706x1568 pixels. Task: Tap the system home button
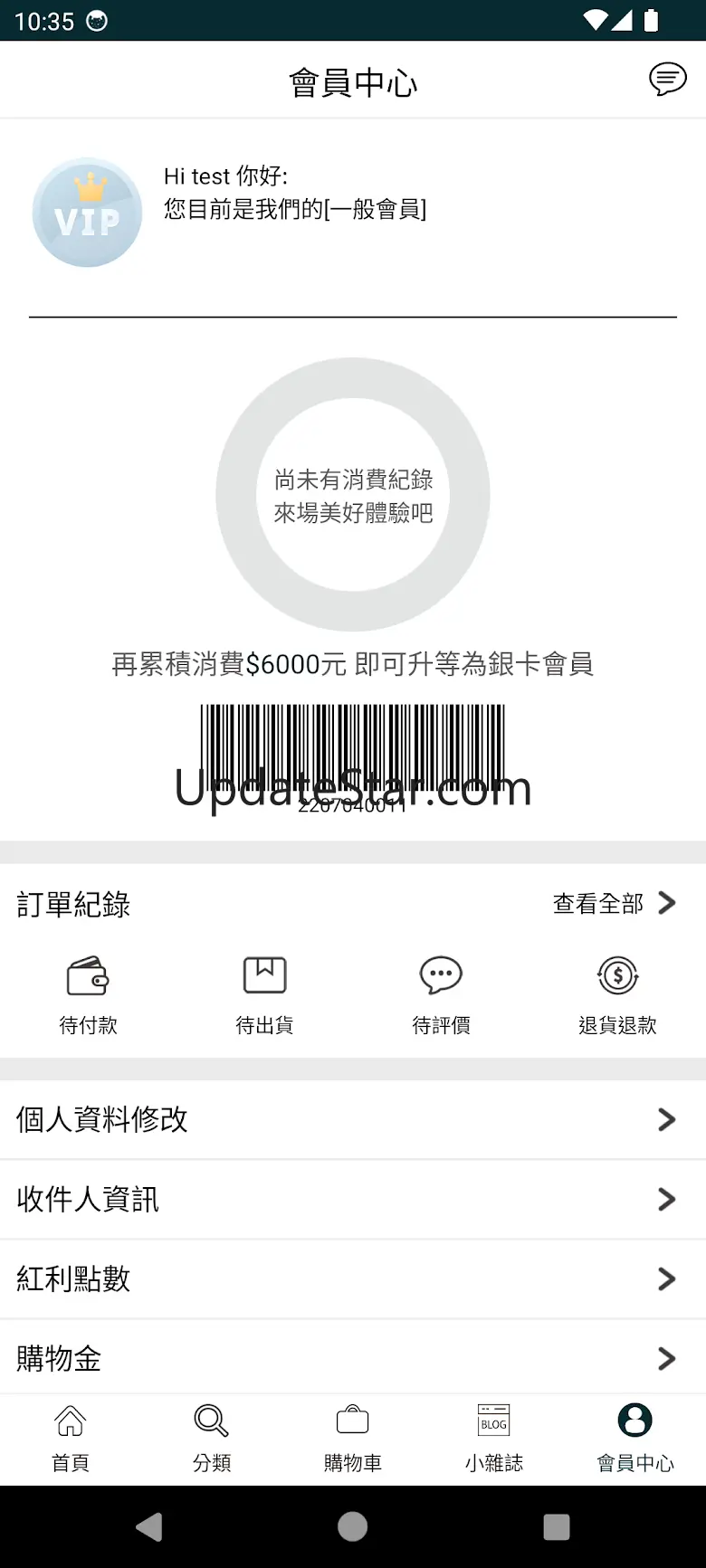pyautogui.click(x=353, y=1527)
